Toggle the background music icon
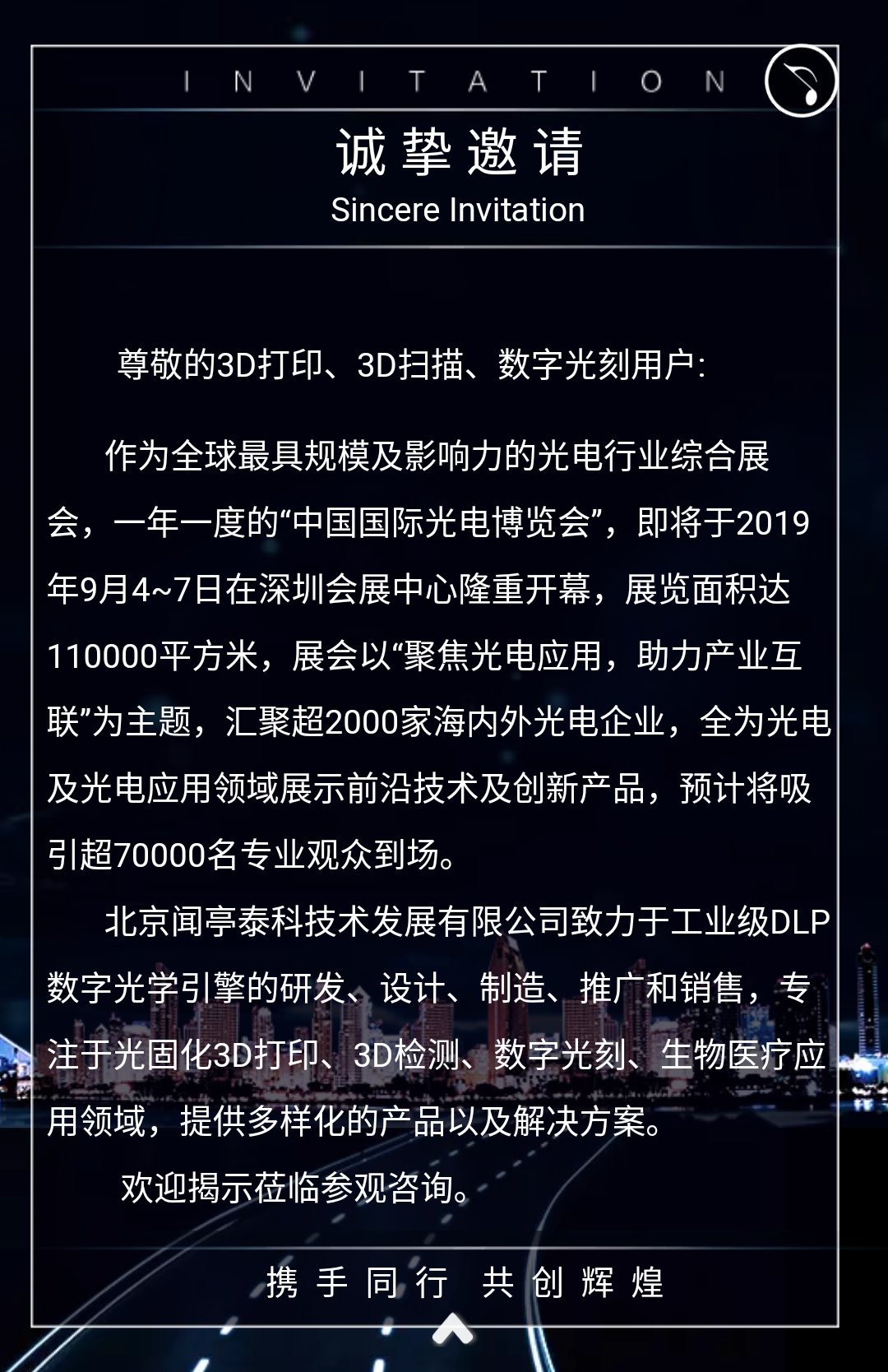 [801, 81]
